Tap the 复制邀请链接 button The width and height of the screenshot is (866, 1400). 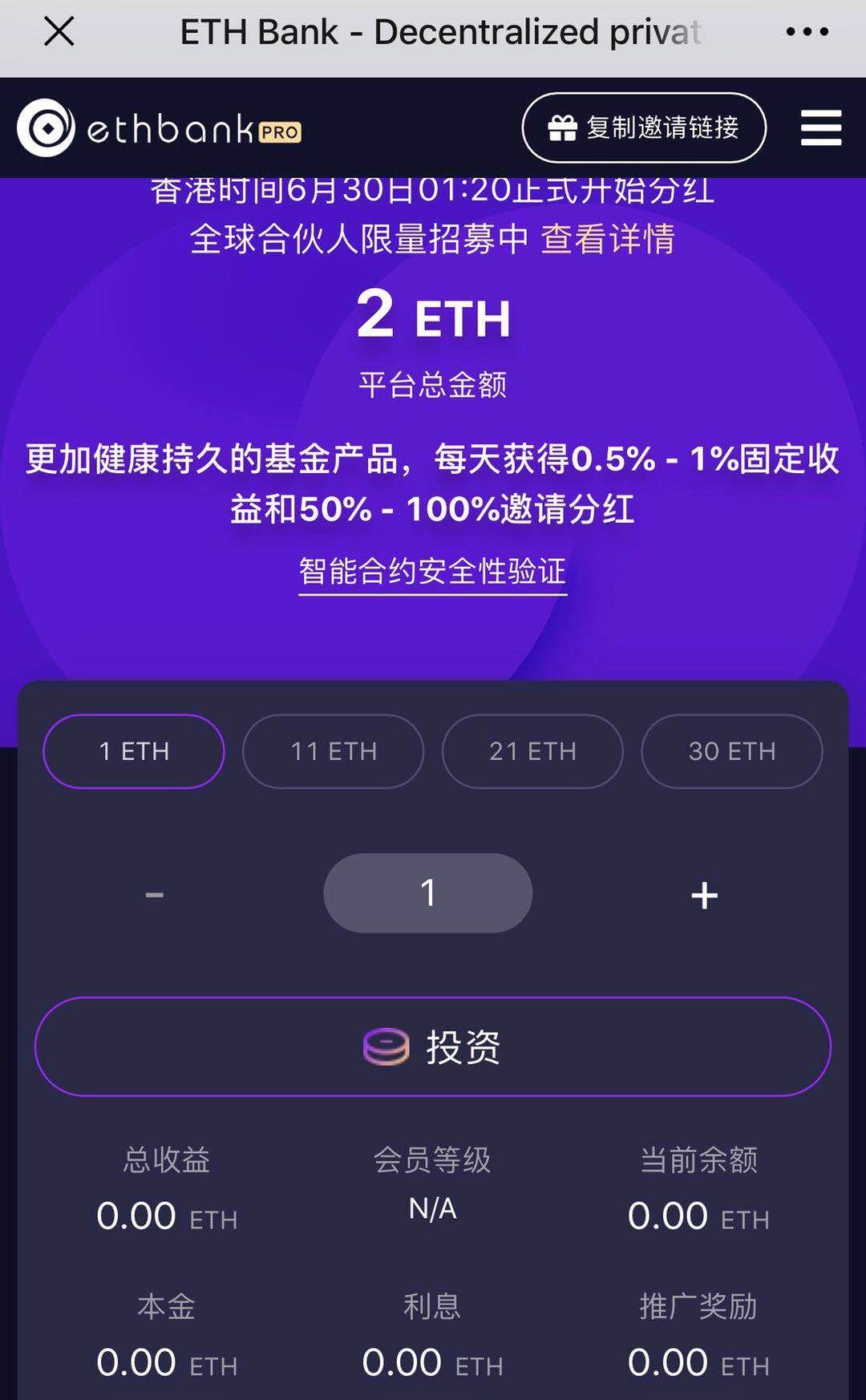[644, 128]
